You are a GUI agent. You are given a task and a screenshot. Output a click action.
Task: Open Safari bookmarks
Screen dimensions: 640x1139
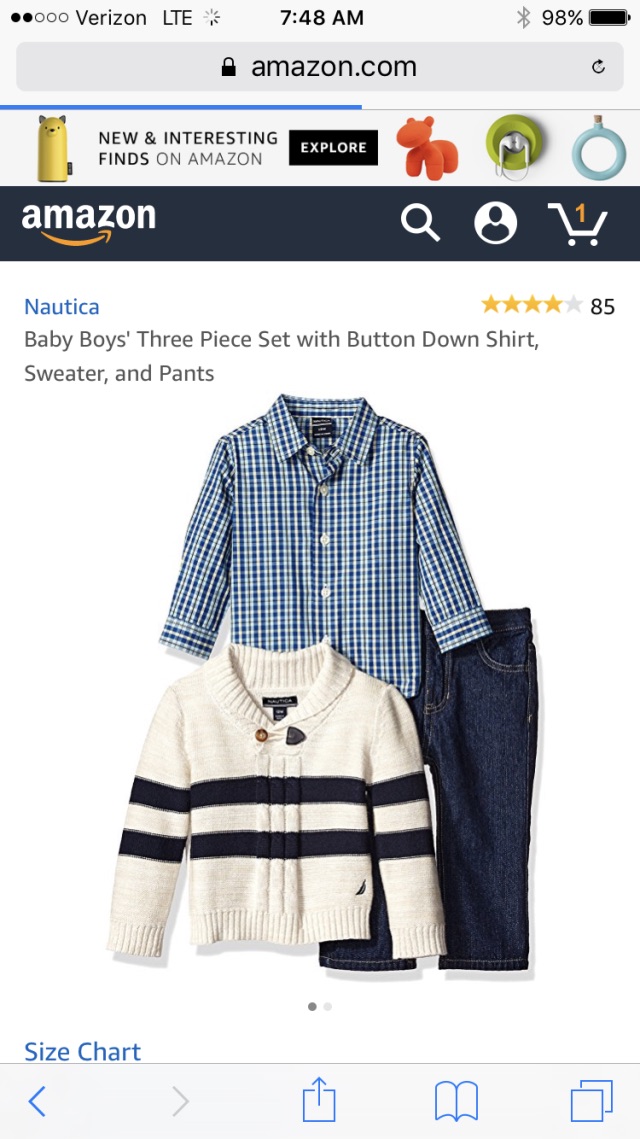456,1101
